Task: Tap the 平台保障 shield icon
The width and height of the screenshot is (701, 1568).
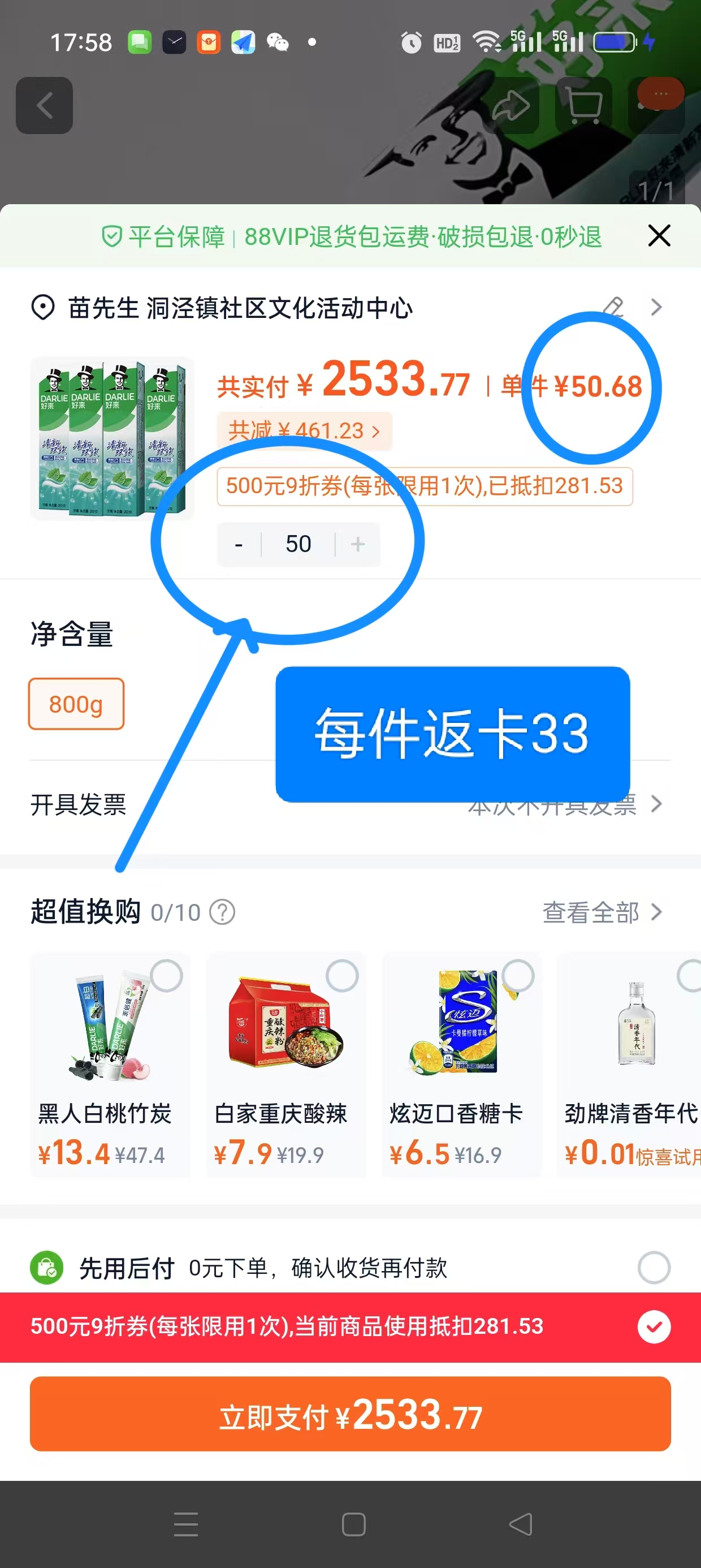Action: coord(112,236)
